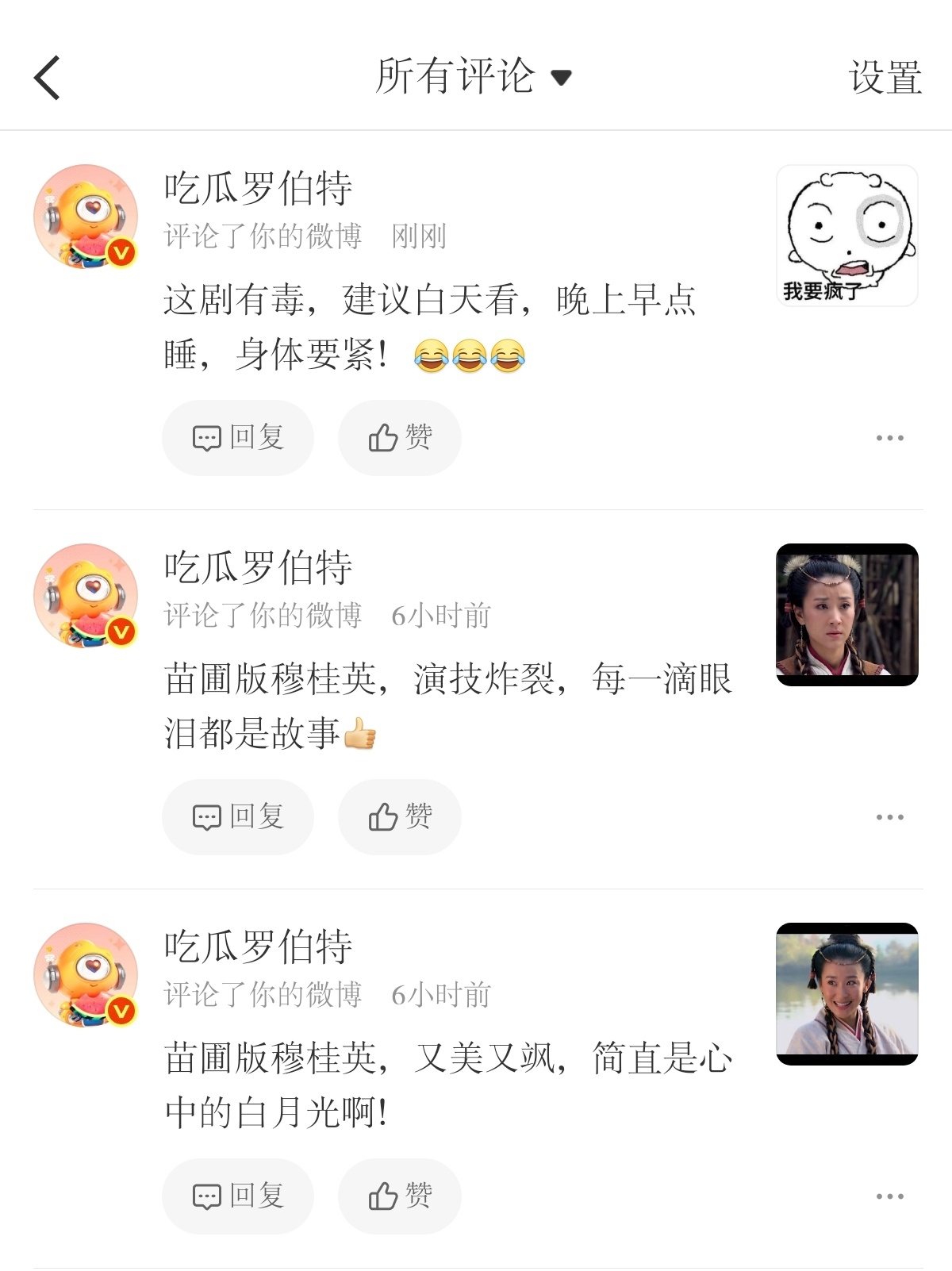This screenshot has width=952, height=1271.
Task: Tap the speech-bubble reply icon on the first comment
Action: pos(205,436)
